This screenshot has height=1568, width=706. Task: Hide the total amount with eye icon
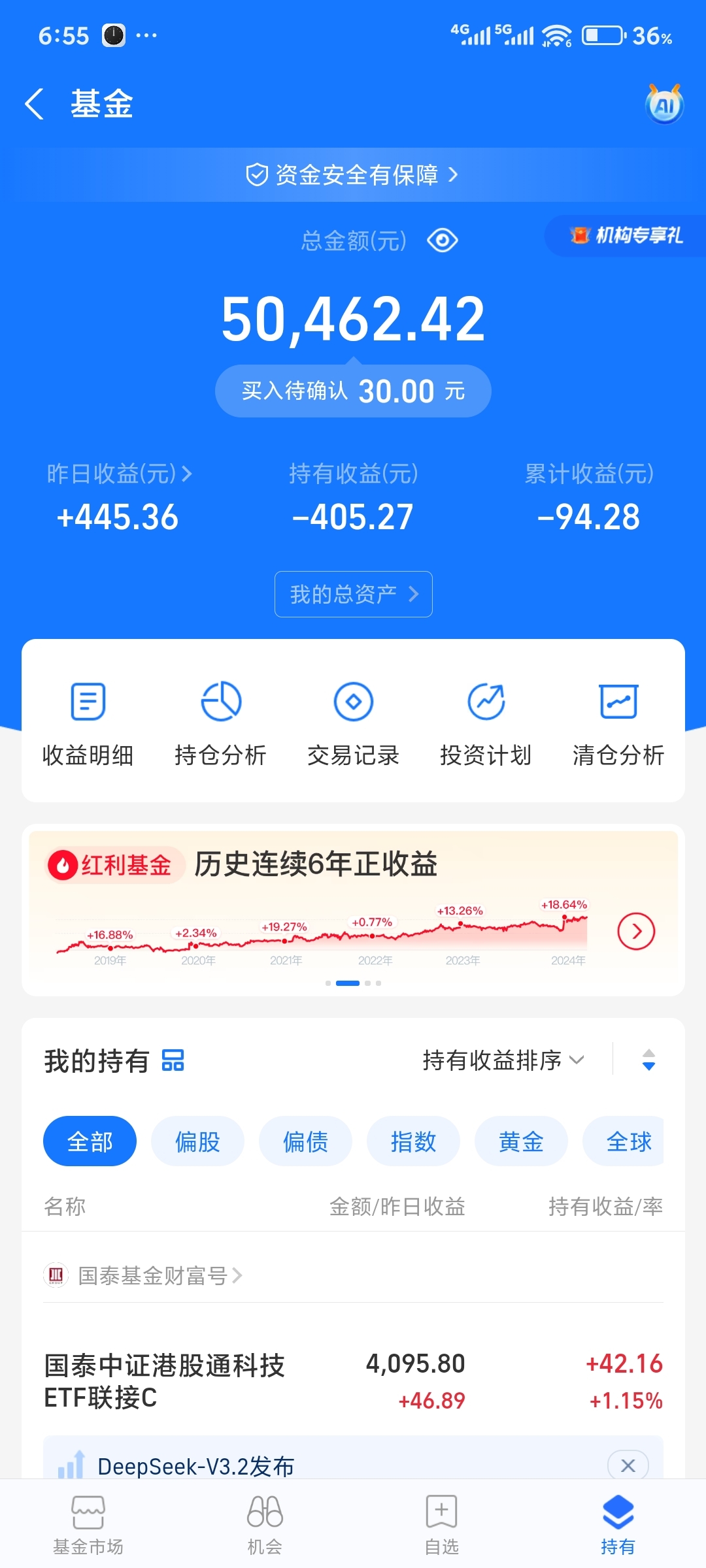(443, 240)
